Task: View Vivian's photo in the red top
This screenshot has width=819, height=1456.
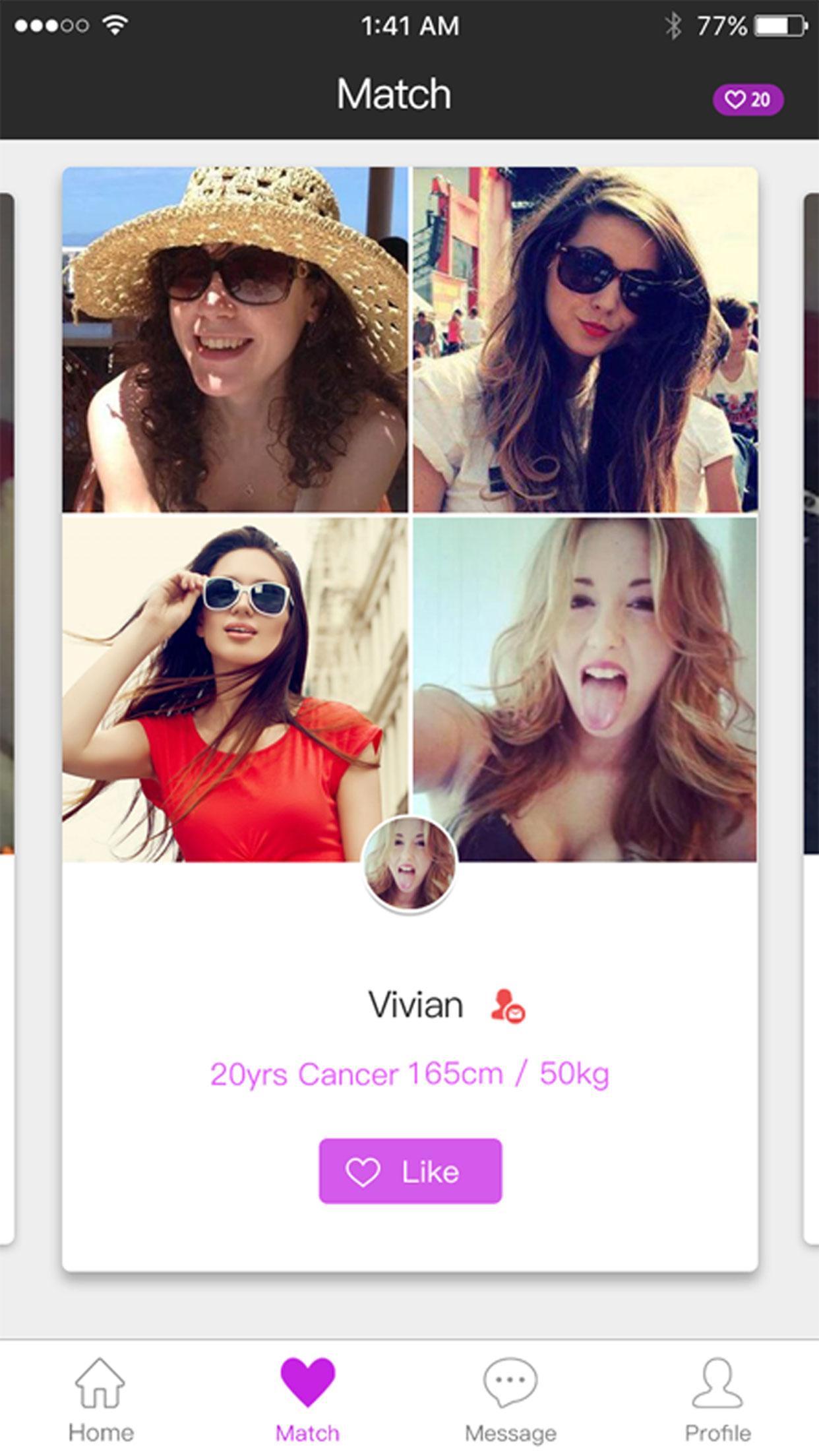Action: [x=235, y=690]
